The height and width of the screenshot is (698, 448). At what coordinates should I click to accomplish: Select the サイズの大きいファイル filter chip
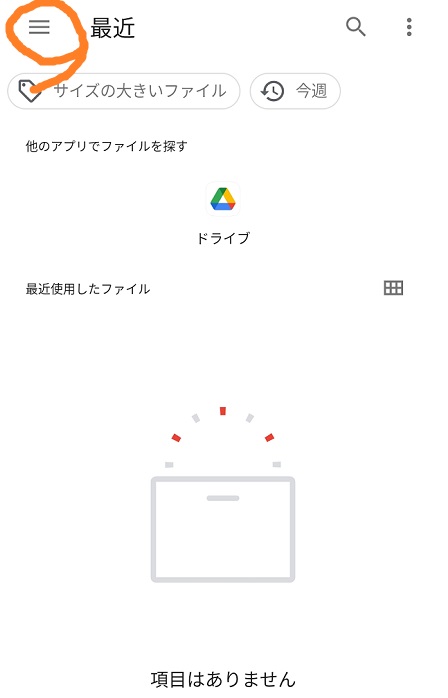pos(124,91)
